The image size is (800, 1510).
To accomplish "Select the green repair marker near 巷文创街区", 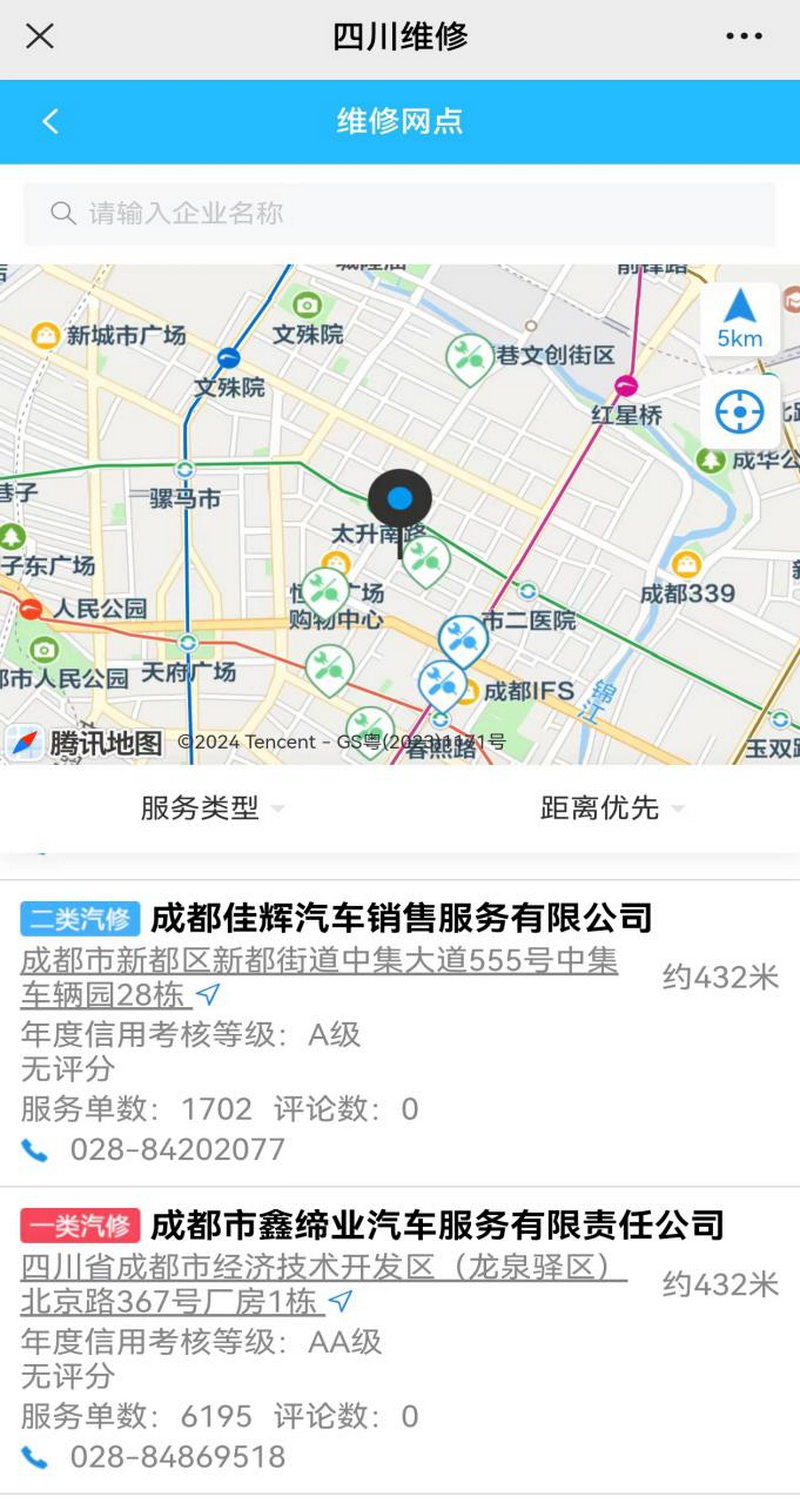I will pyautogui.click(x=469, y=357).
